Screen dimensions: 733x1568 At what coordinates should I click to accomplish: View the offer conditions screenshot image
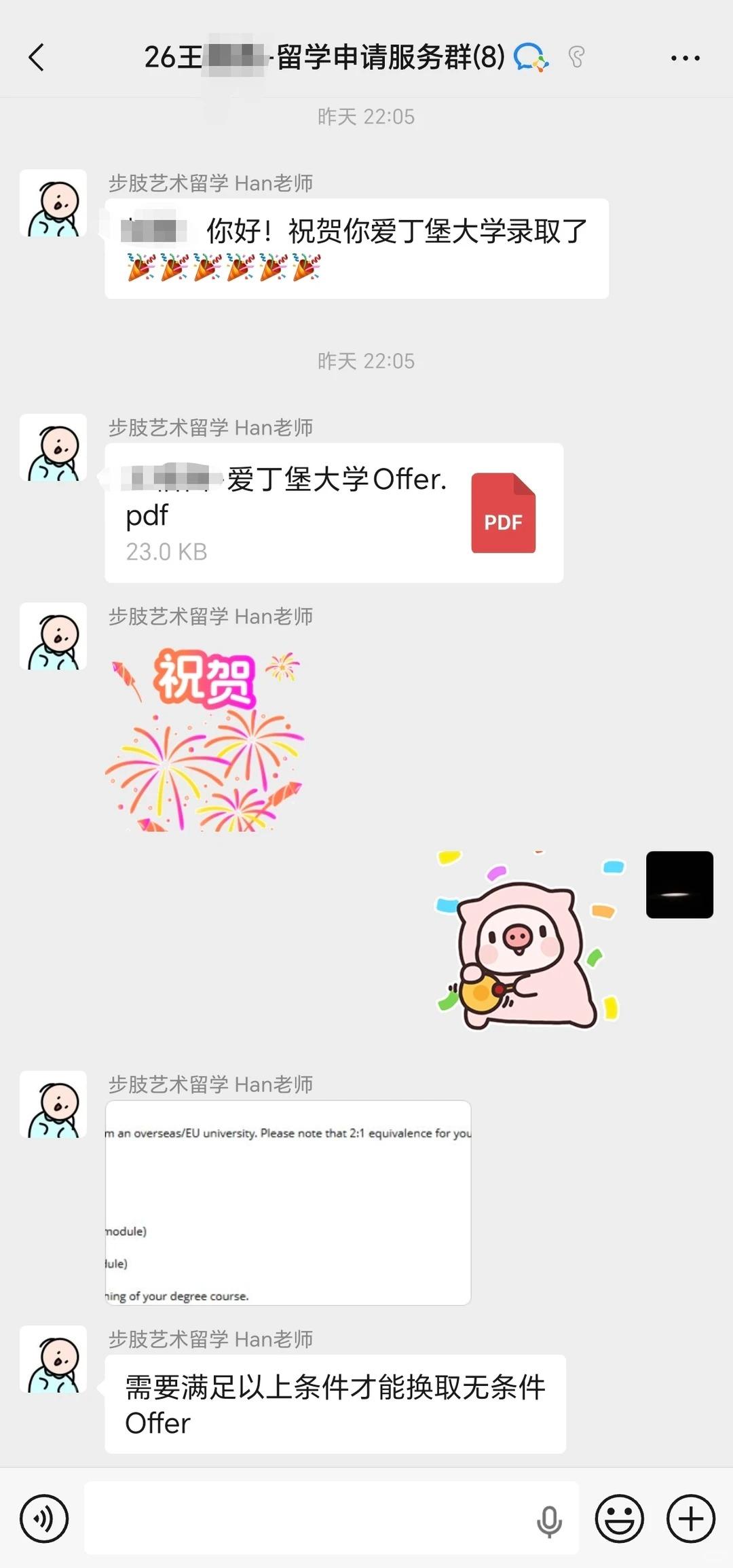pyautogui.click(x=288, y=1202)
